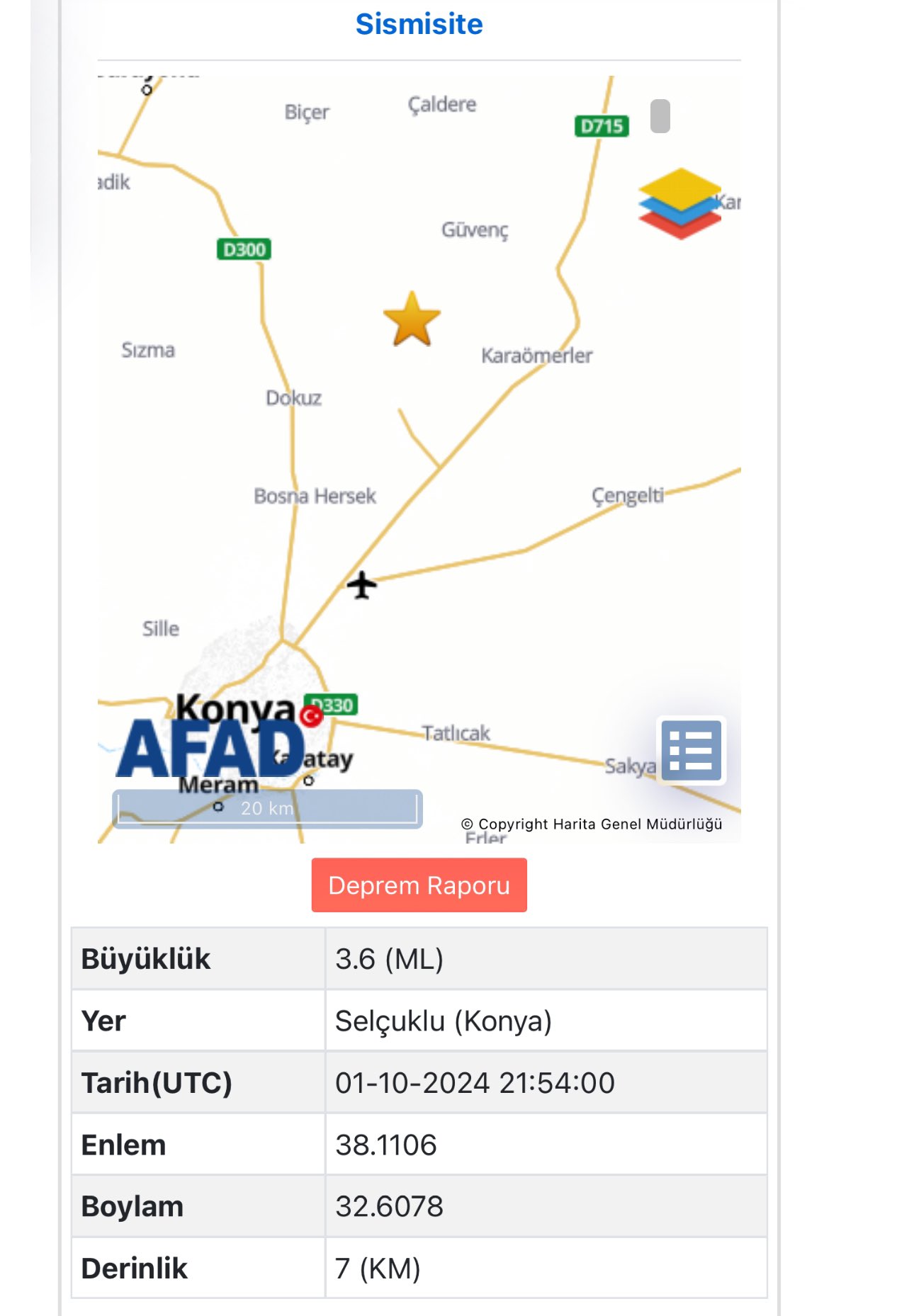
Task: Open the Deprem Raporu report
Action: (419, 885)
